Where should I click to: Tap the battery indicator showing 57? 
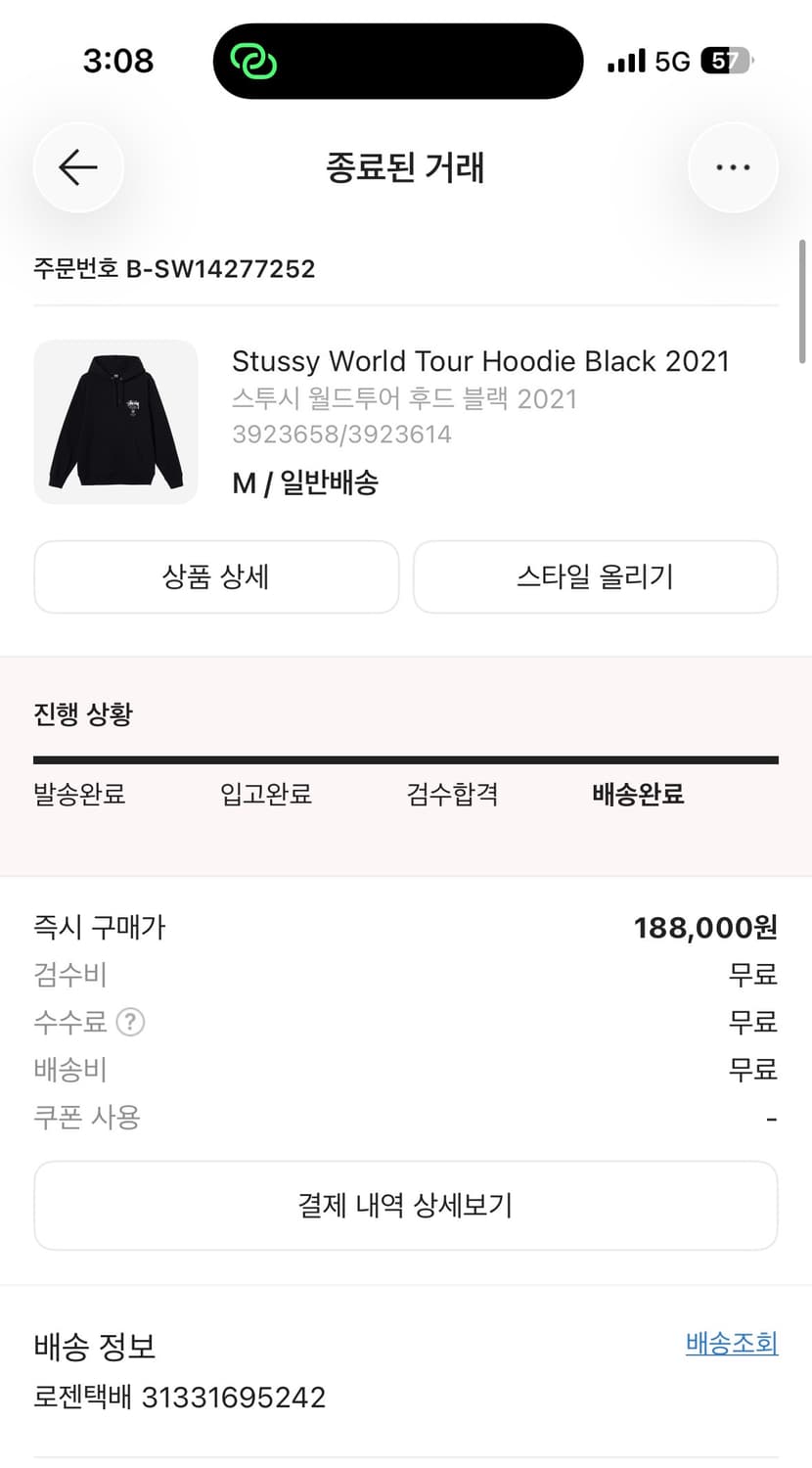click(x=725, y=60)
